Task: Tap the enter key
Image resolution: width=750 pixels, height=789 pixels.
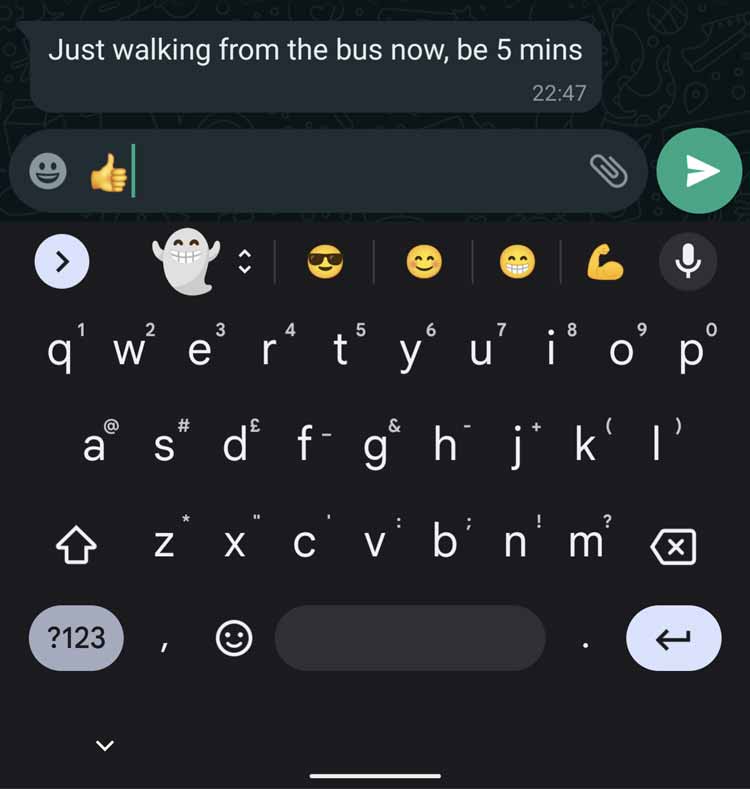Action: 673,638
